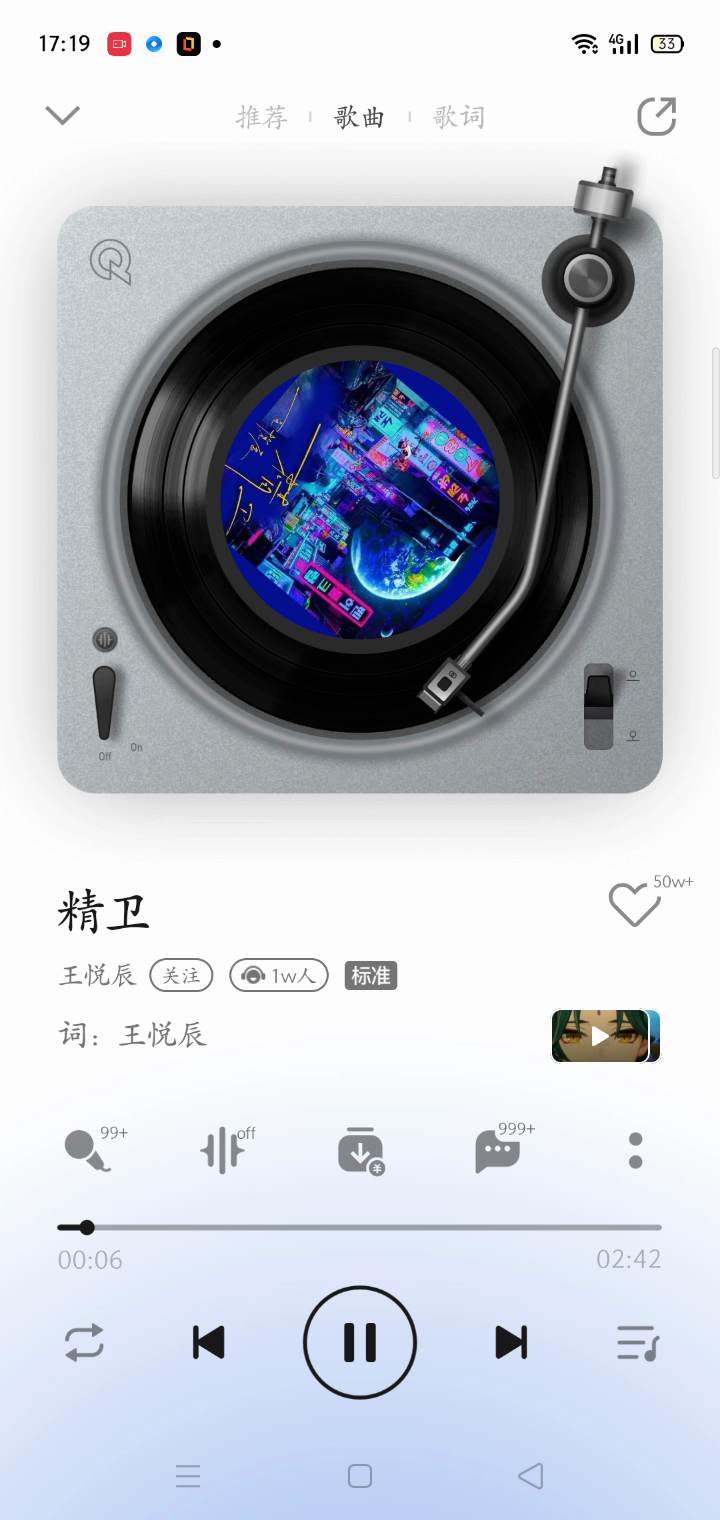The image size is (720, 1520).
Task: Pause the current song
Action: click(360, 1342)
